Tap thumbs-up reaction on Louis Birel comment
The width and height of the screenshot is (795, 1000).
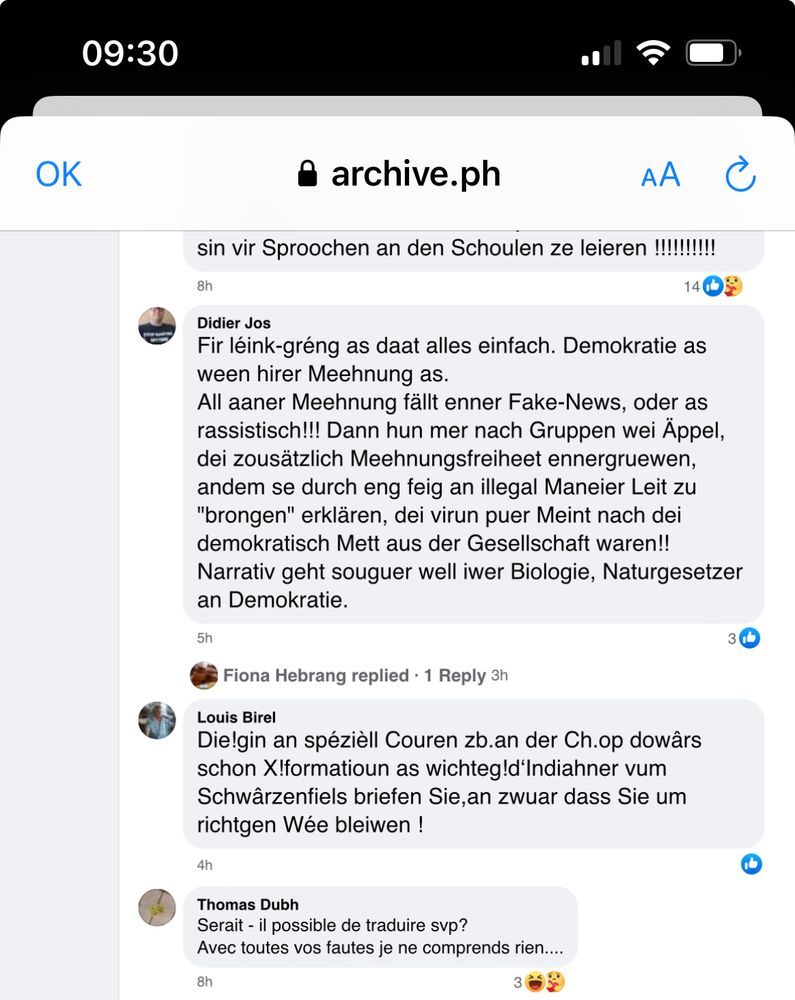point(751,864)
